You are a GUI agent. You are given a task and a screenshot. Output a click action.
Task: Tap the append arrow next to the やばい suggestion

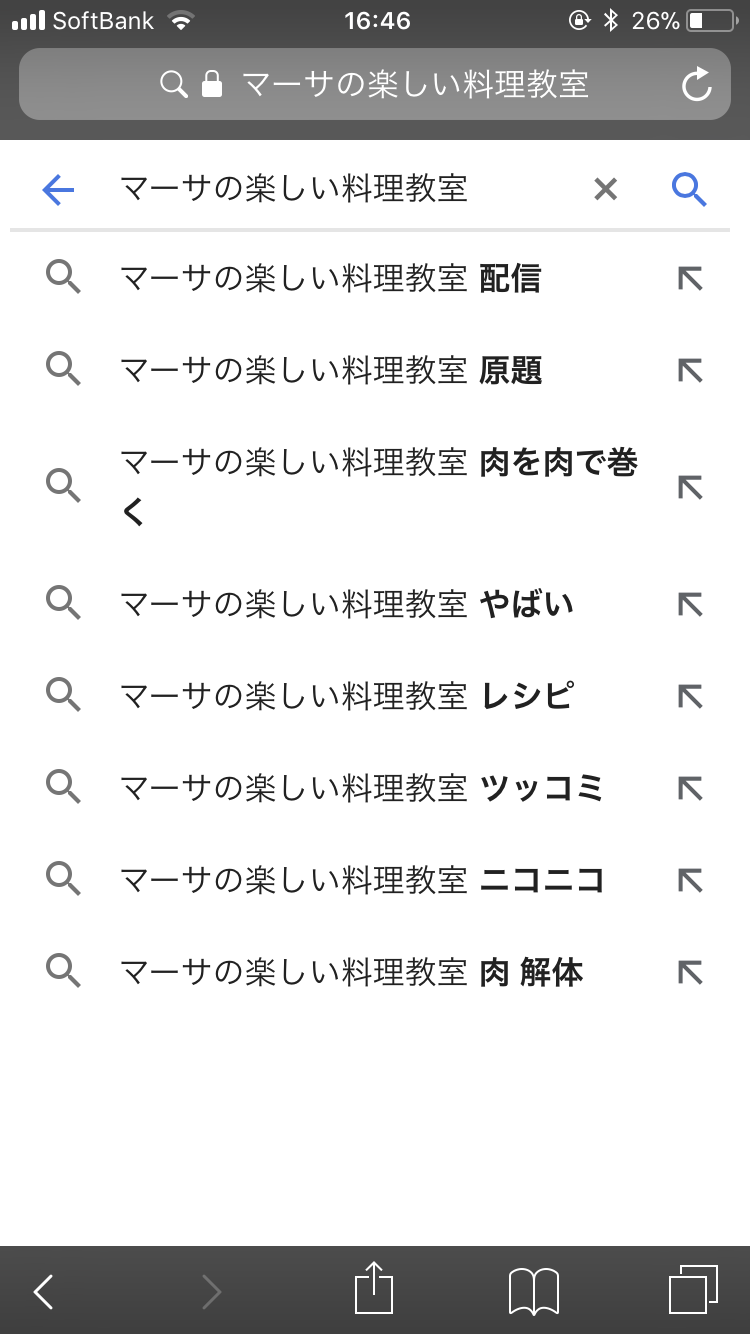click(x=689, y=604)
